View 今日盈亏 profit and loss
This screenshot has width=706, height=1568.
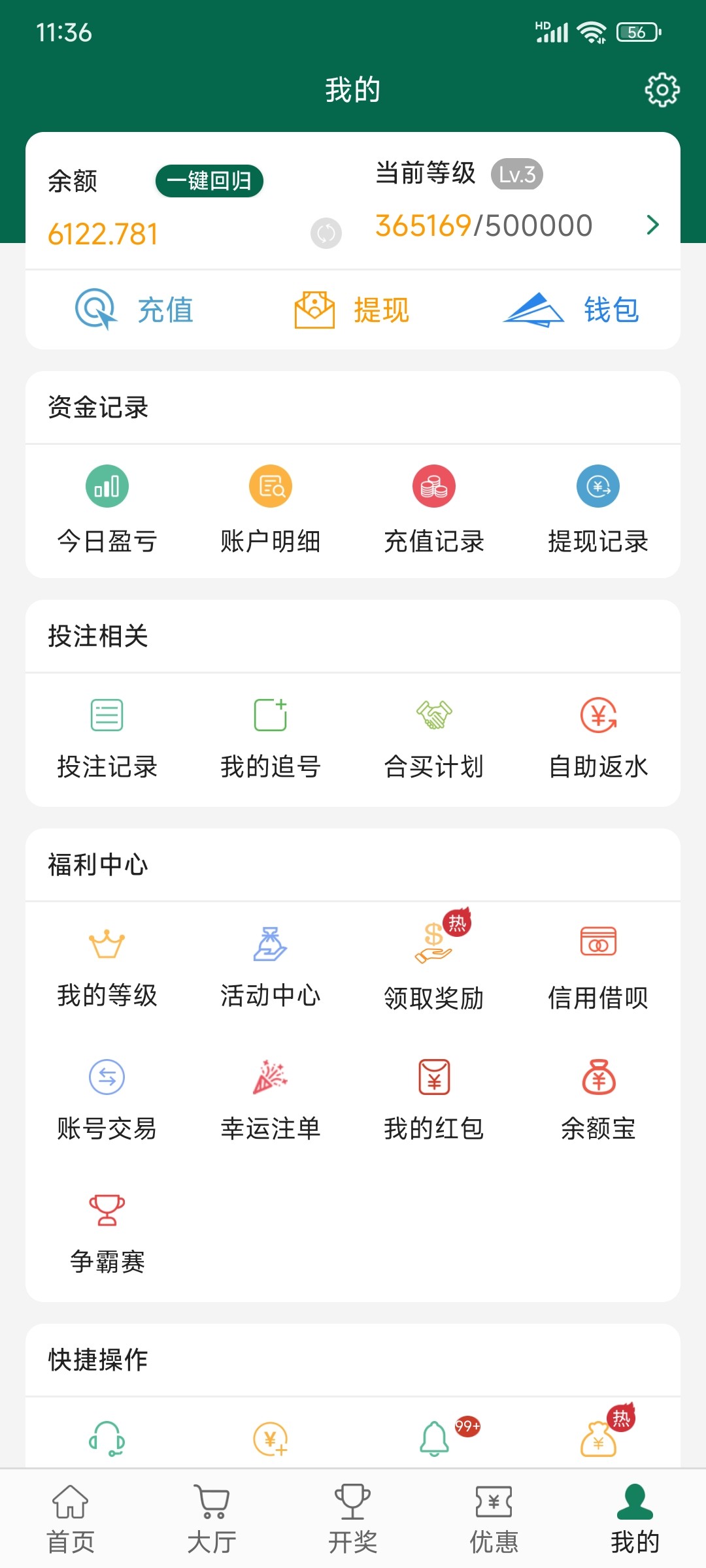click(107, 510)
